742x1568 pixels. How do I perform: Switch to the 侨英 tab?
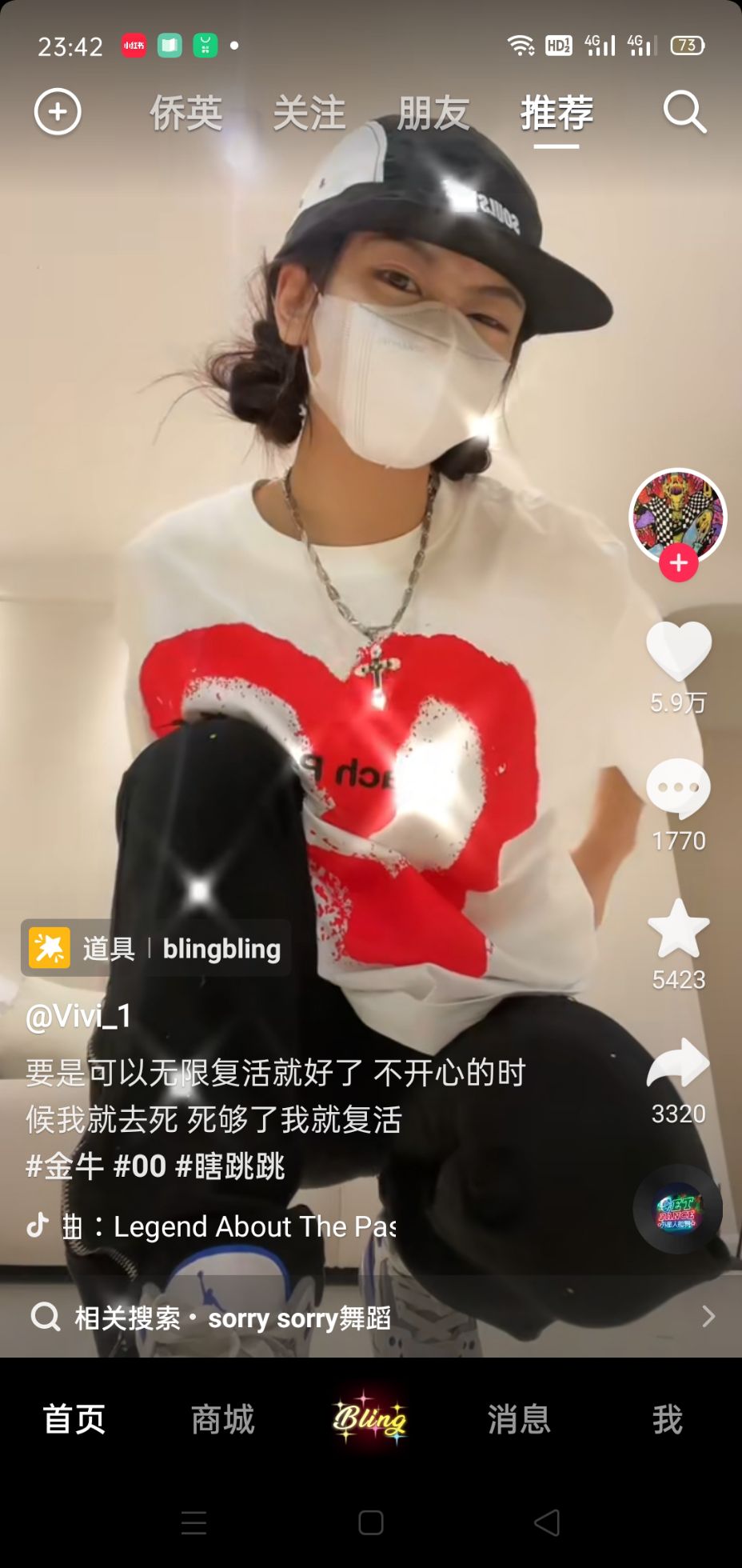click(x=186, y=113)
